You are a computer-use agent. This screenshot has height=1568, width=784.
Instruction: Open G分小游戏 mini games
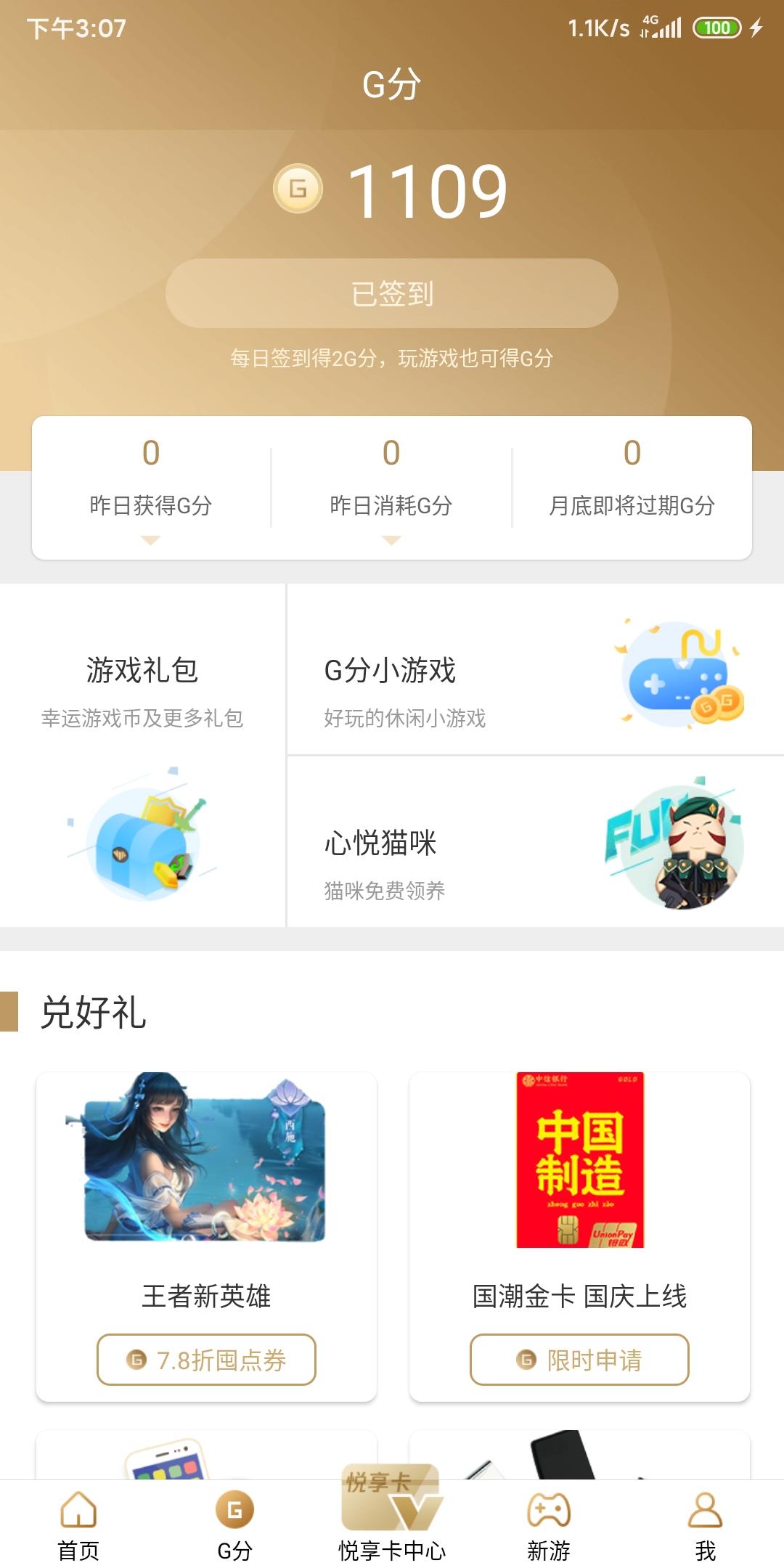535,669
